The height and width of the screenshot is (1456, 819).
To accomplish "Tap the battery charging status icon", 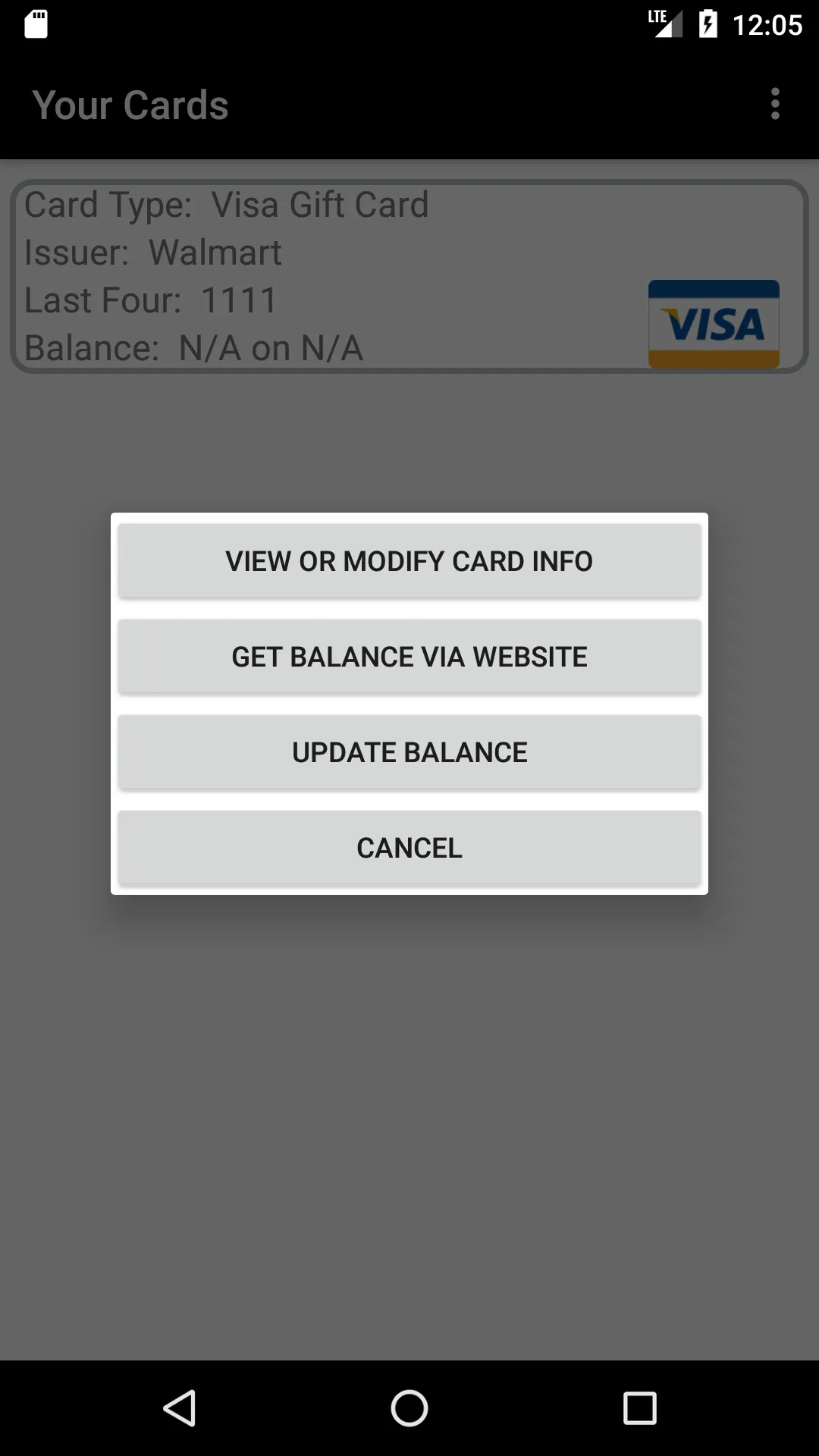I will click(708, 24).
